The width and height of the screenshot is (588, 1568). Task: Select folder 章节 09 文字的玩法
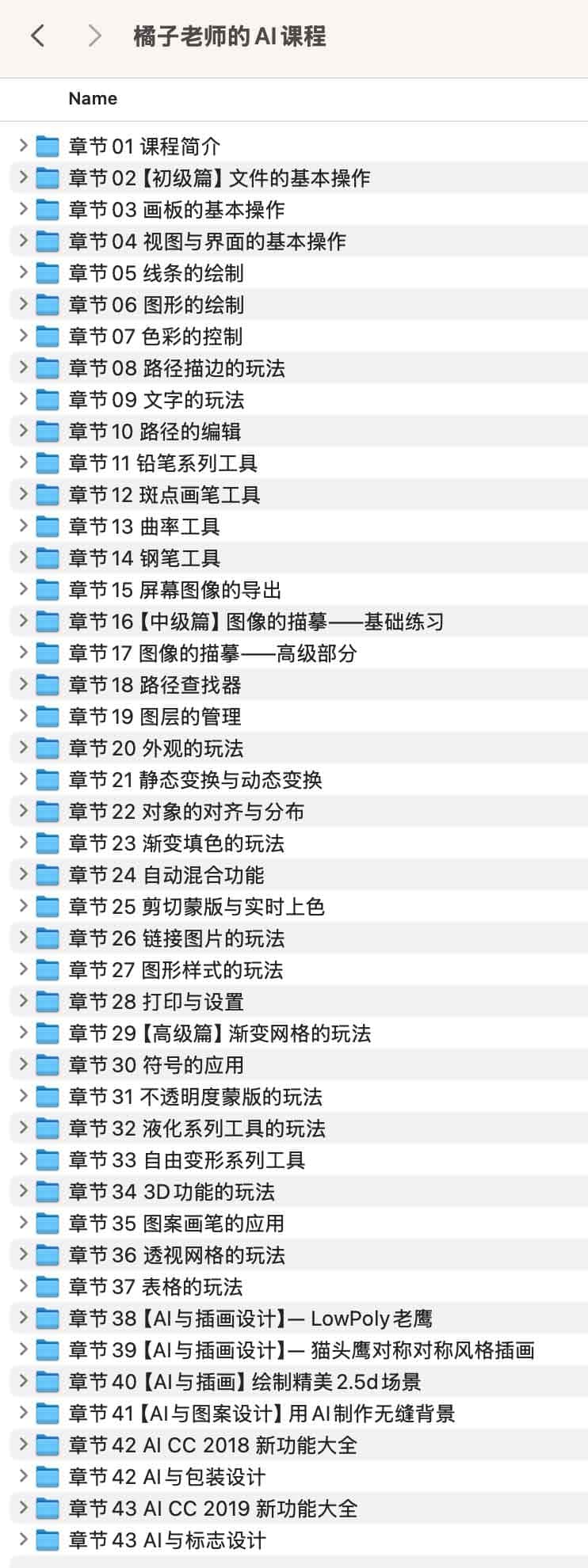155,399
